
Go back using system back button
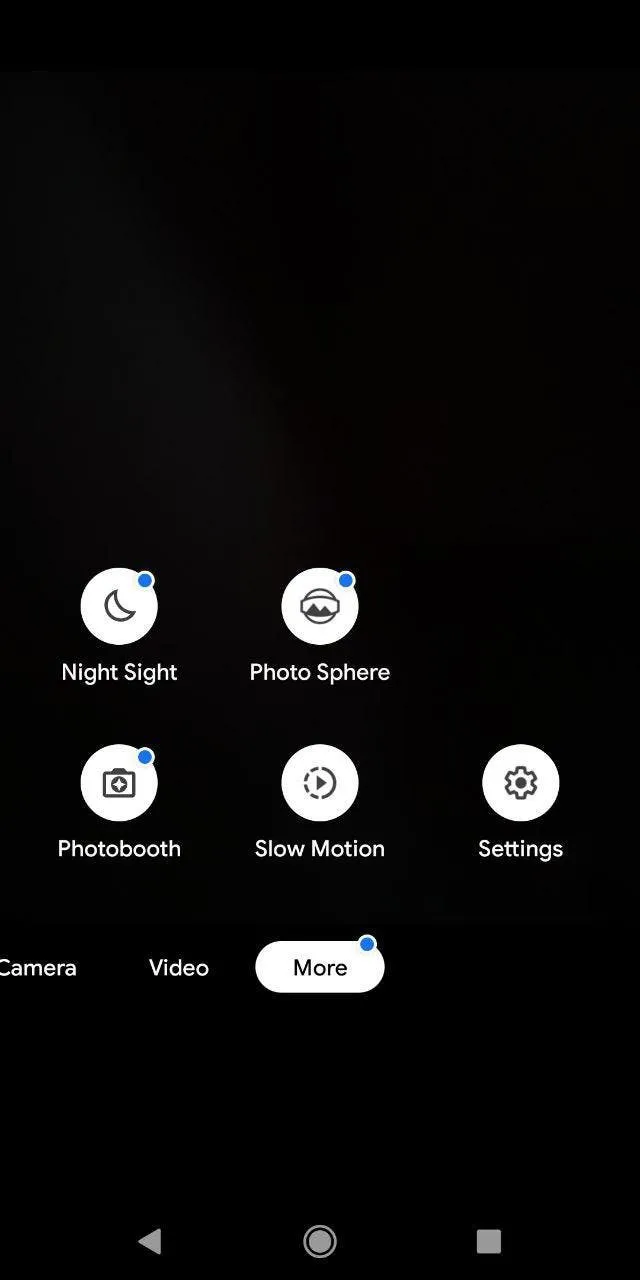(x=150, y=1241)
